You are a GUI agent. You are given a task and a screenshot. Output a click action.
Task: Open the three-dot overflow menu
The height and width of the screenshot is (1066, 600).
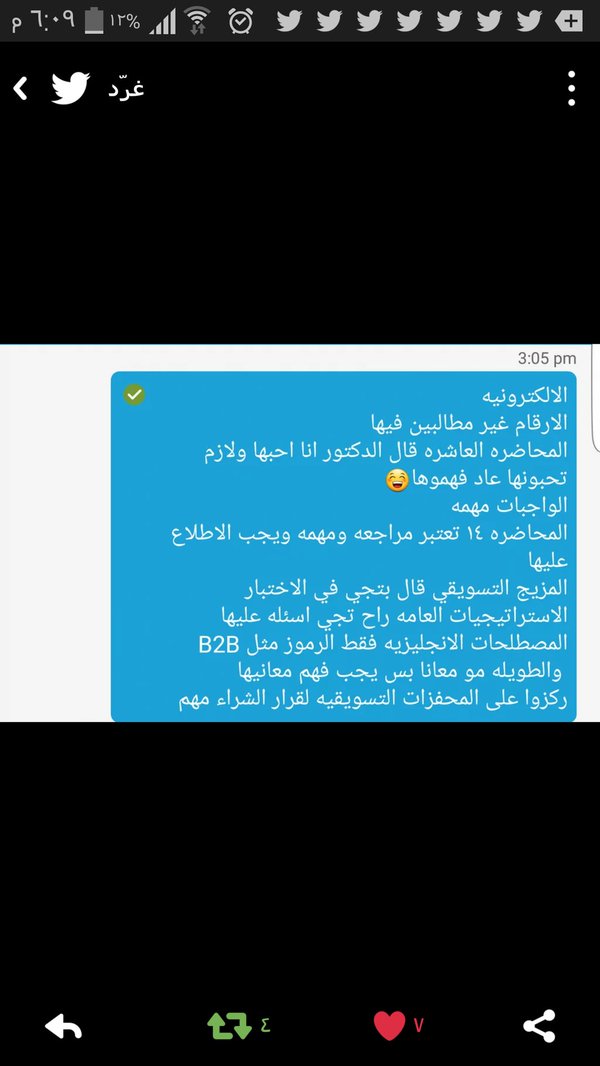571,88
